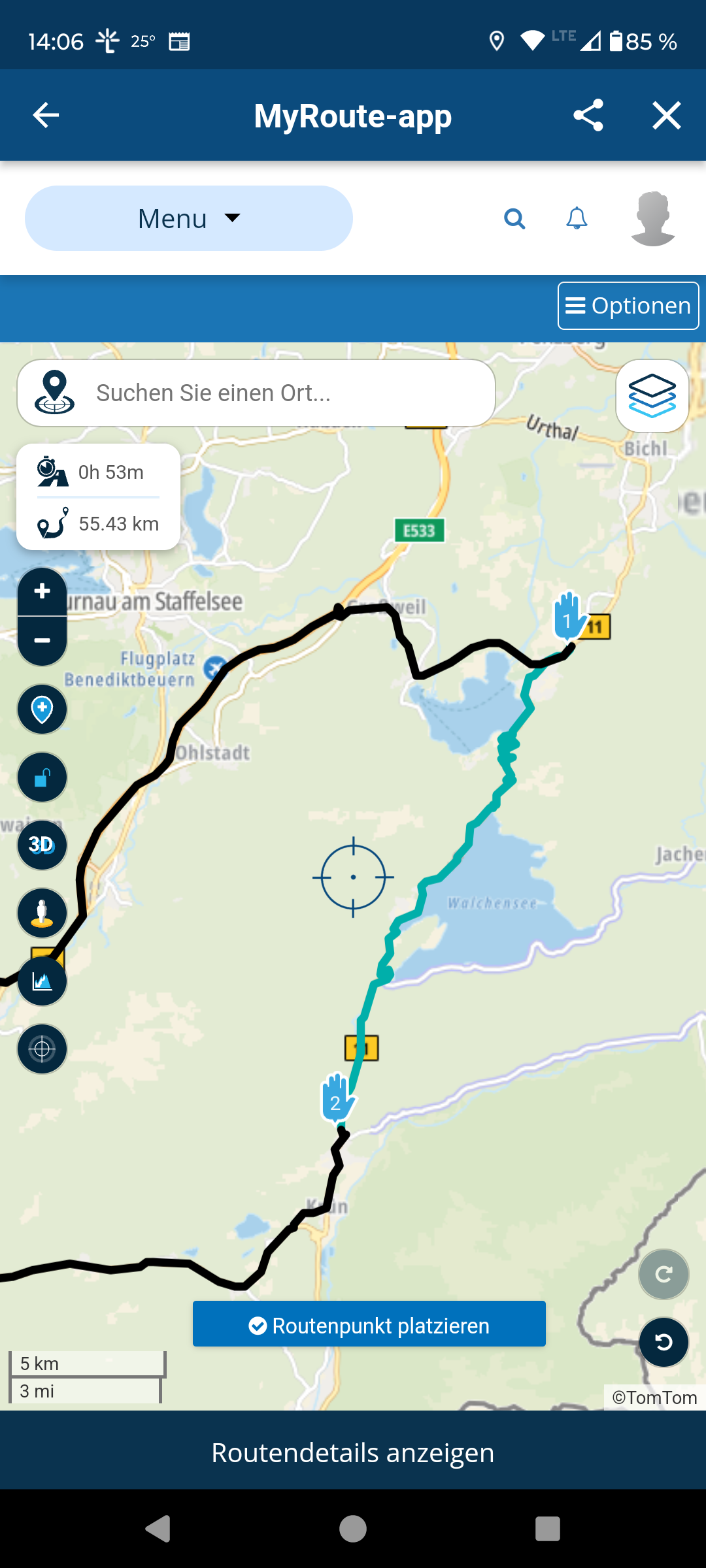Undo the last route change
Screen dimensions: 706x1568
click(x=664, y=1342)
